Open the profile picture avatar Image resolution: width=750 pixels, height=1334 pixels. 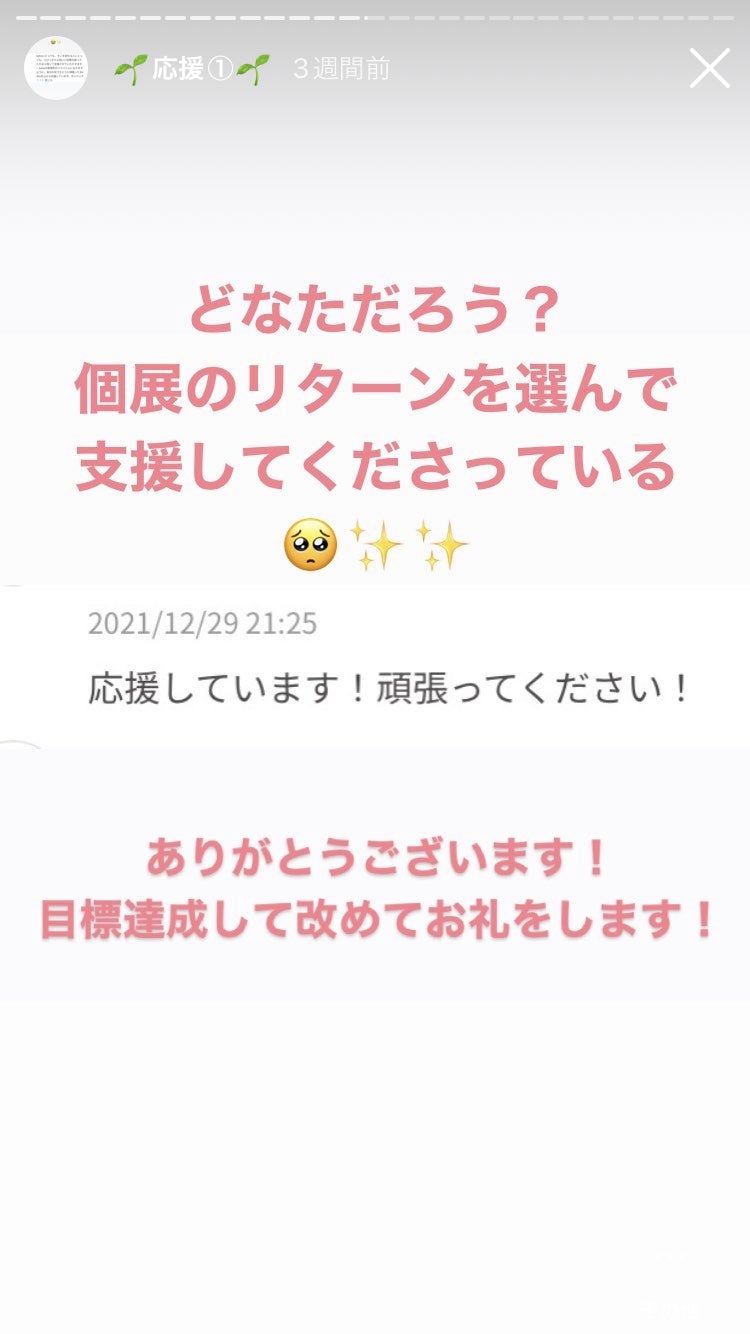pyautogui.click(x=56, y=68)
